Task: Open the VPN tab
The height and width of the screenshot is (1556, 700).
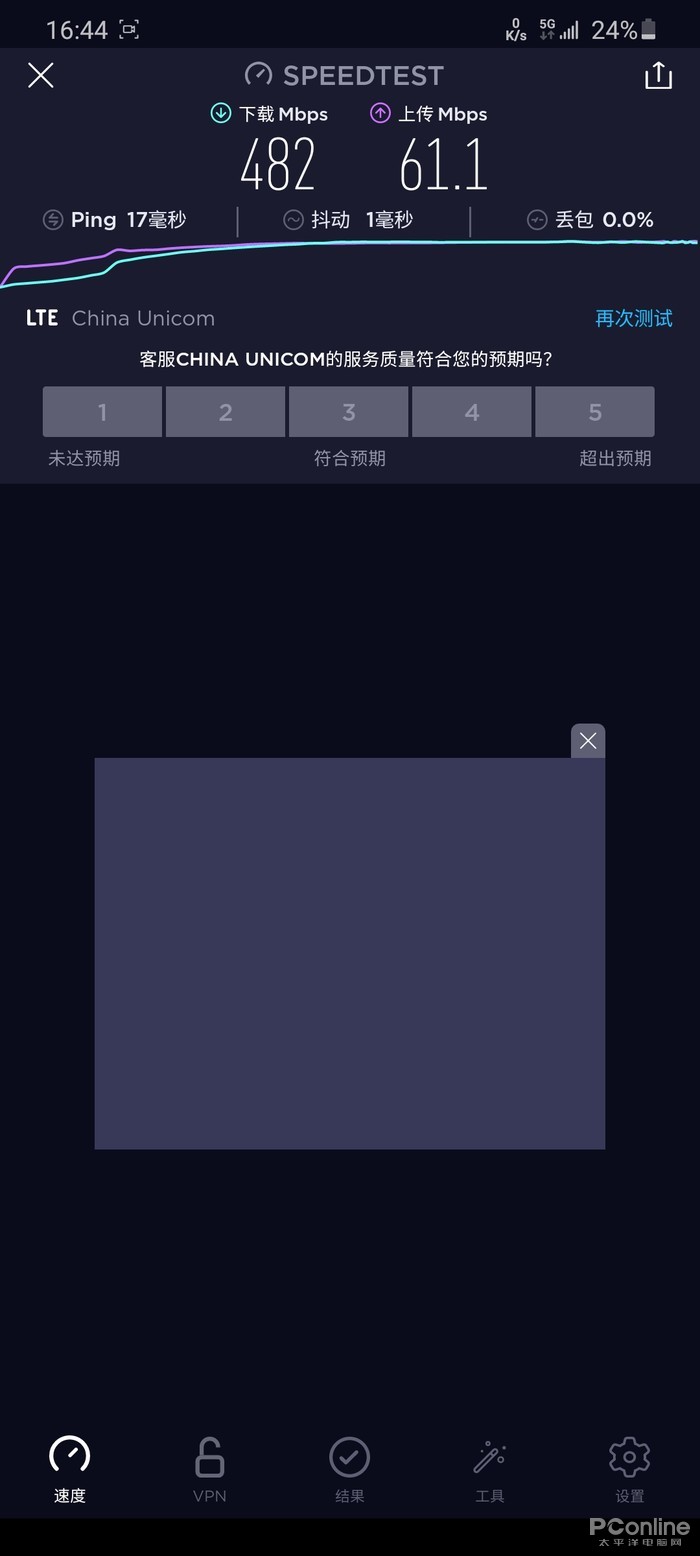Action: click(x=210, y=1469)
